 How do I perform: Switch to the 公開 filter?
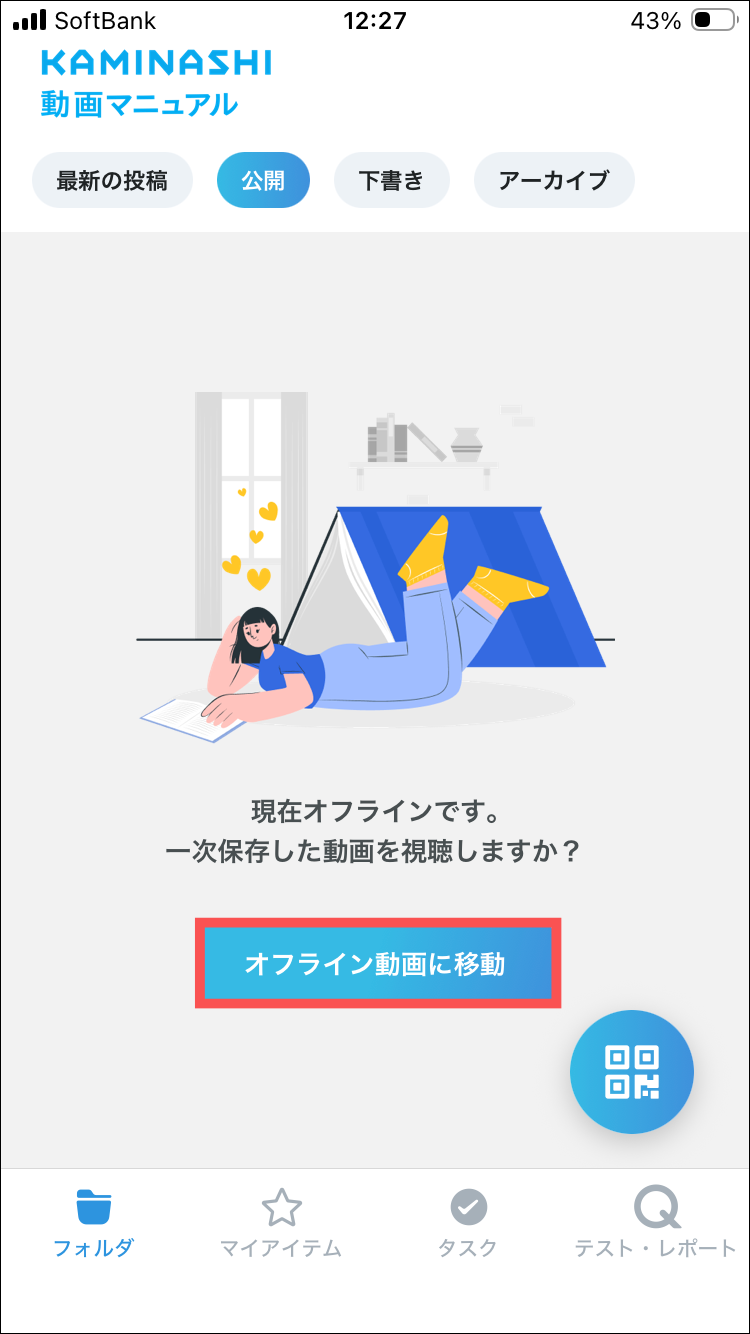coord(263,180)
